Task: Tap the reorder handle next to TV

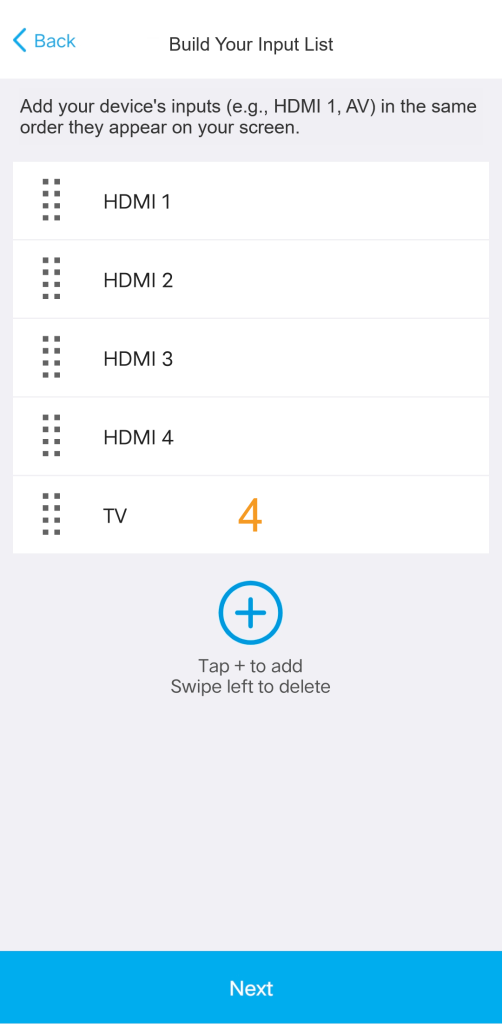Action: coord(52,514)
